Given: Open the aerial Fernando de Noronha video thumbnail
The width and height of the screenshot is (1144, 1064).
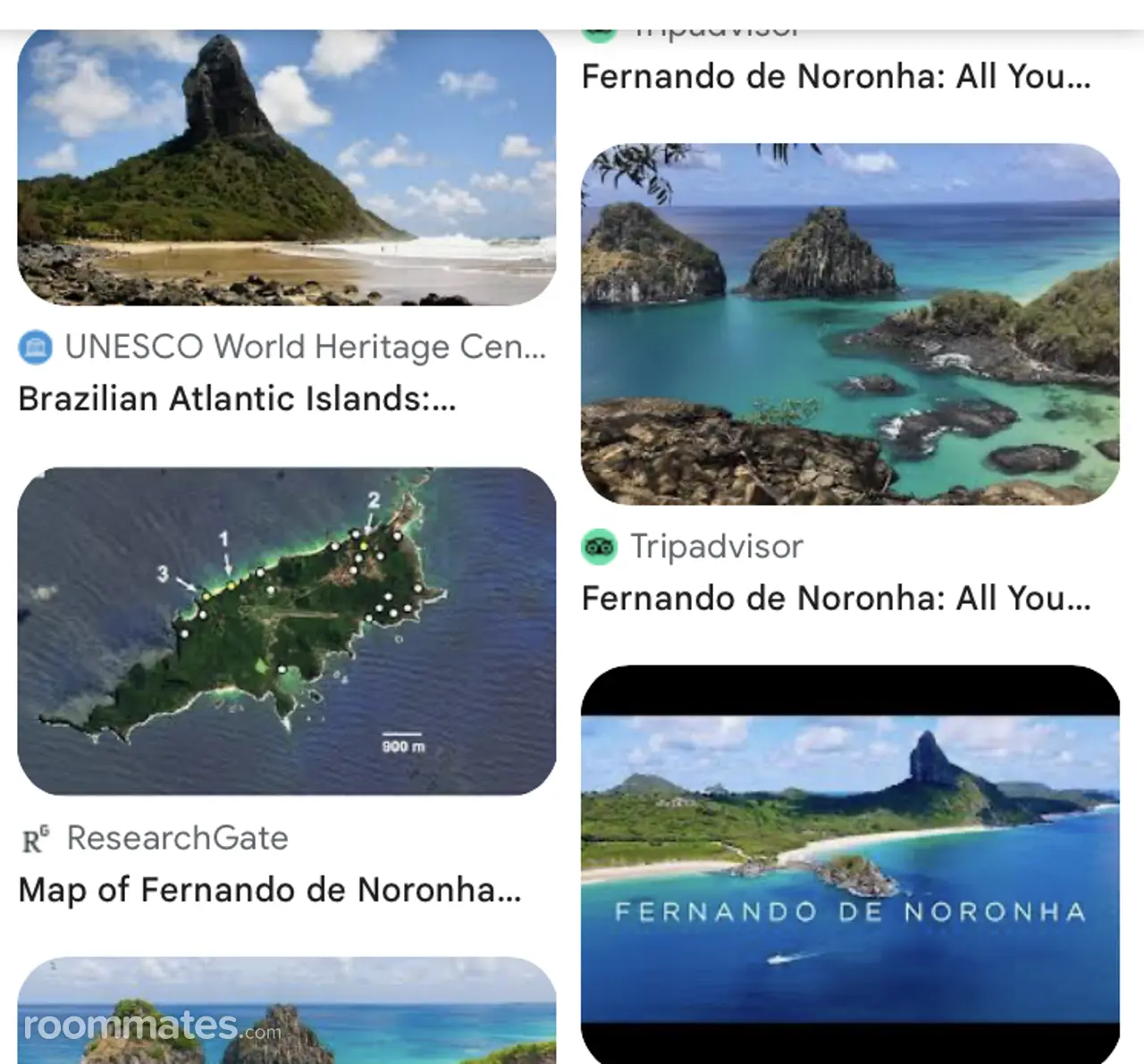Looking at the screenshot, I should (850, 863).
